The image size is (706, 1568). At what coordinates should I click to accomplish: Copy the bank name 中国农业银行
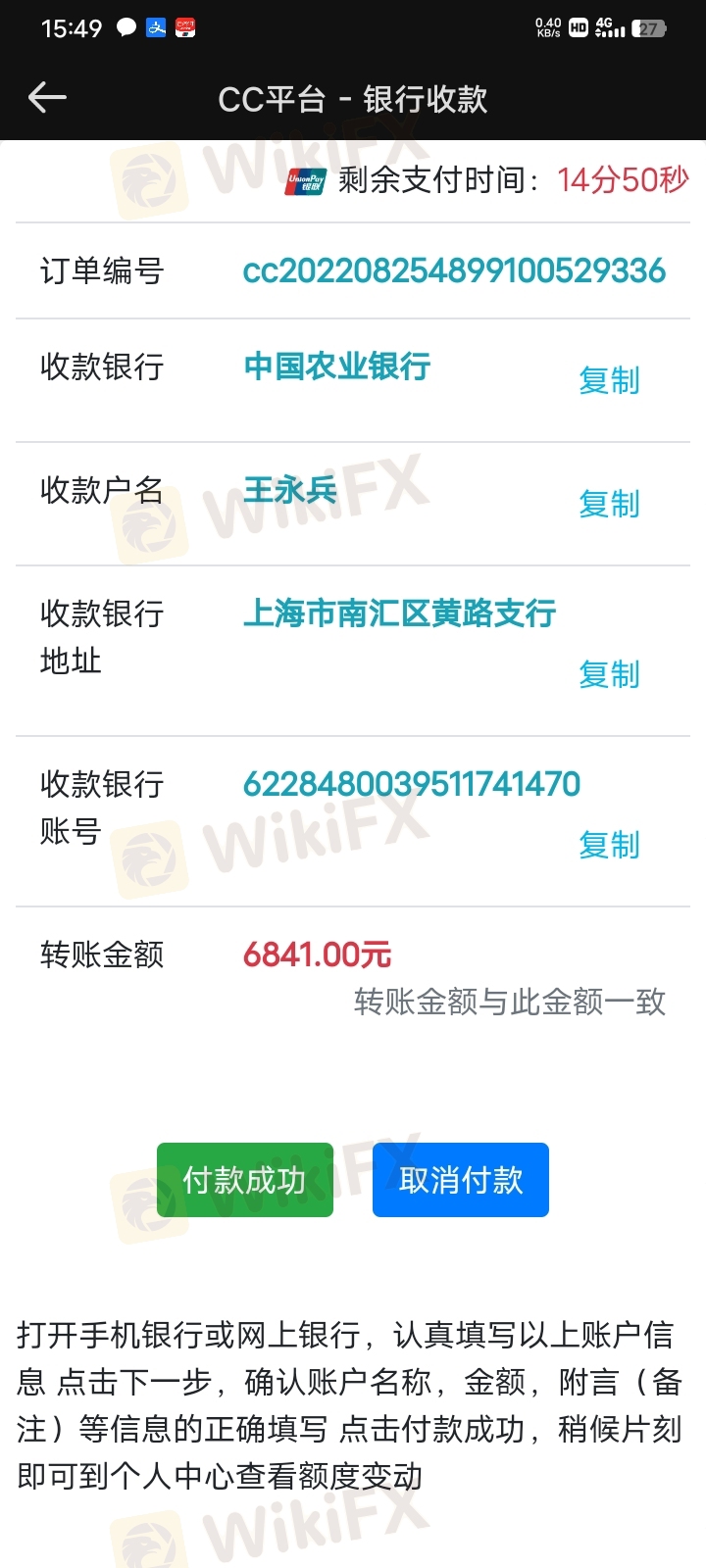pyautogui.click(x=609, y=380)
